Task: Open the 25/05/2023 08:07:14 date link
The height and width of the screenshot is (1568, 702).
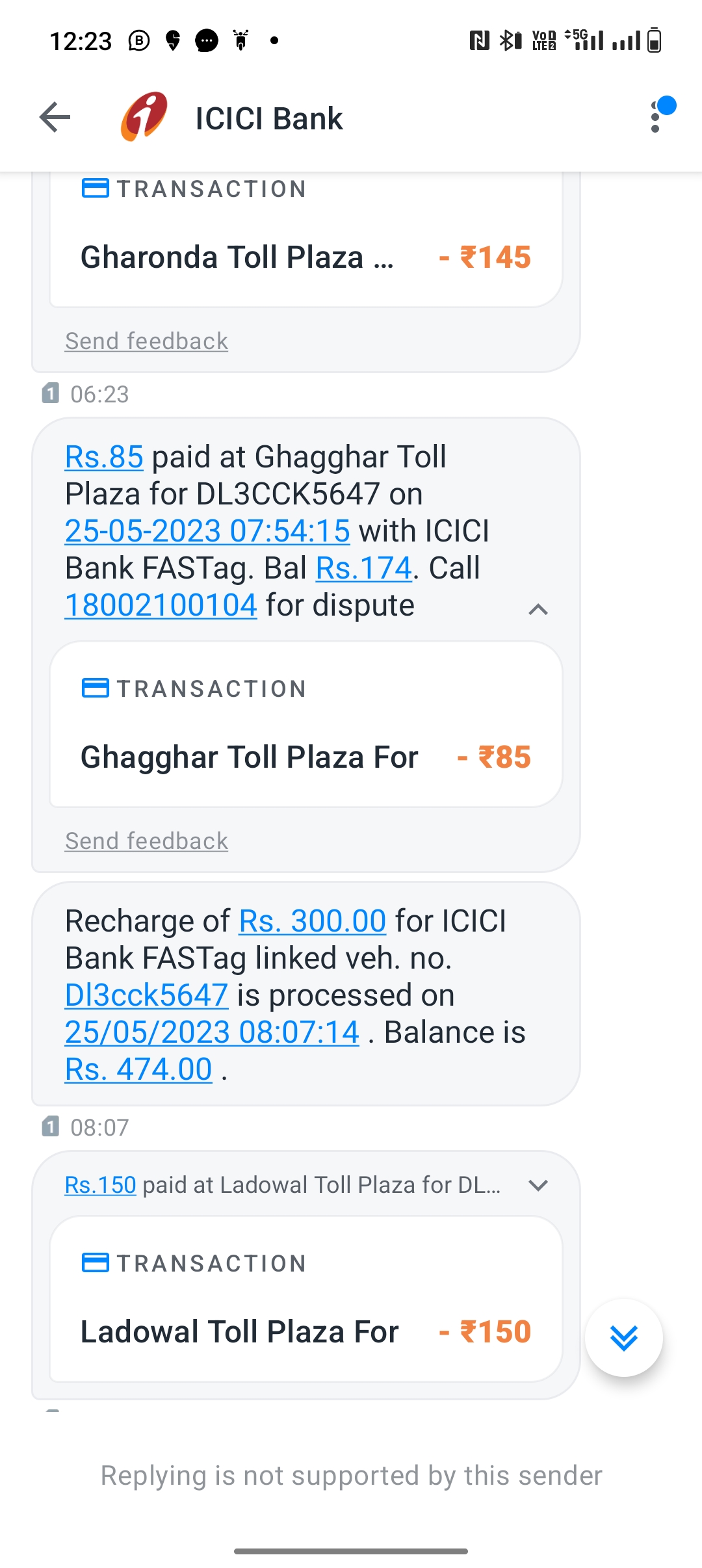Action: 212,1032
